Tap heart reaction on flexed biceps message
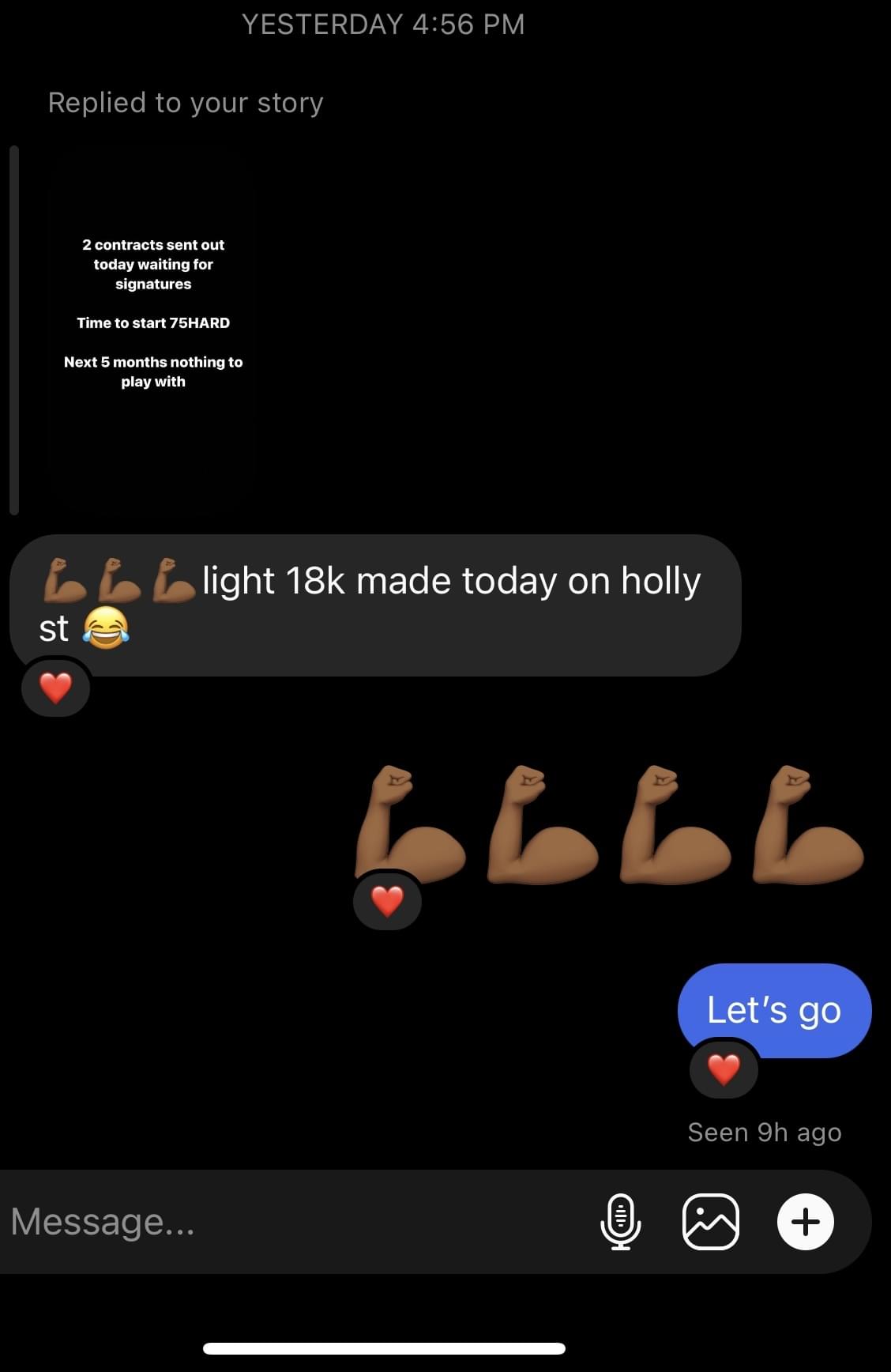 [x=387, y=902]
